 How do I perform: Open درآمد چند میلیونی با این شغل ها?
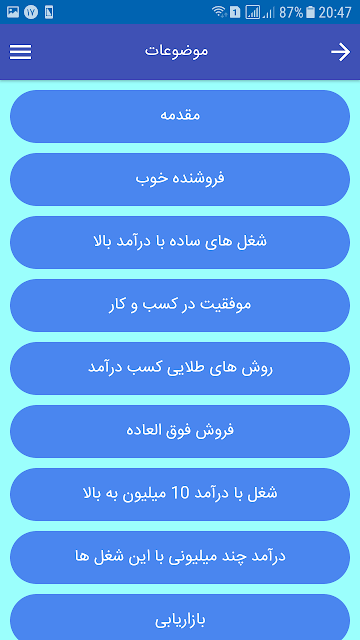[180, 558]
